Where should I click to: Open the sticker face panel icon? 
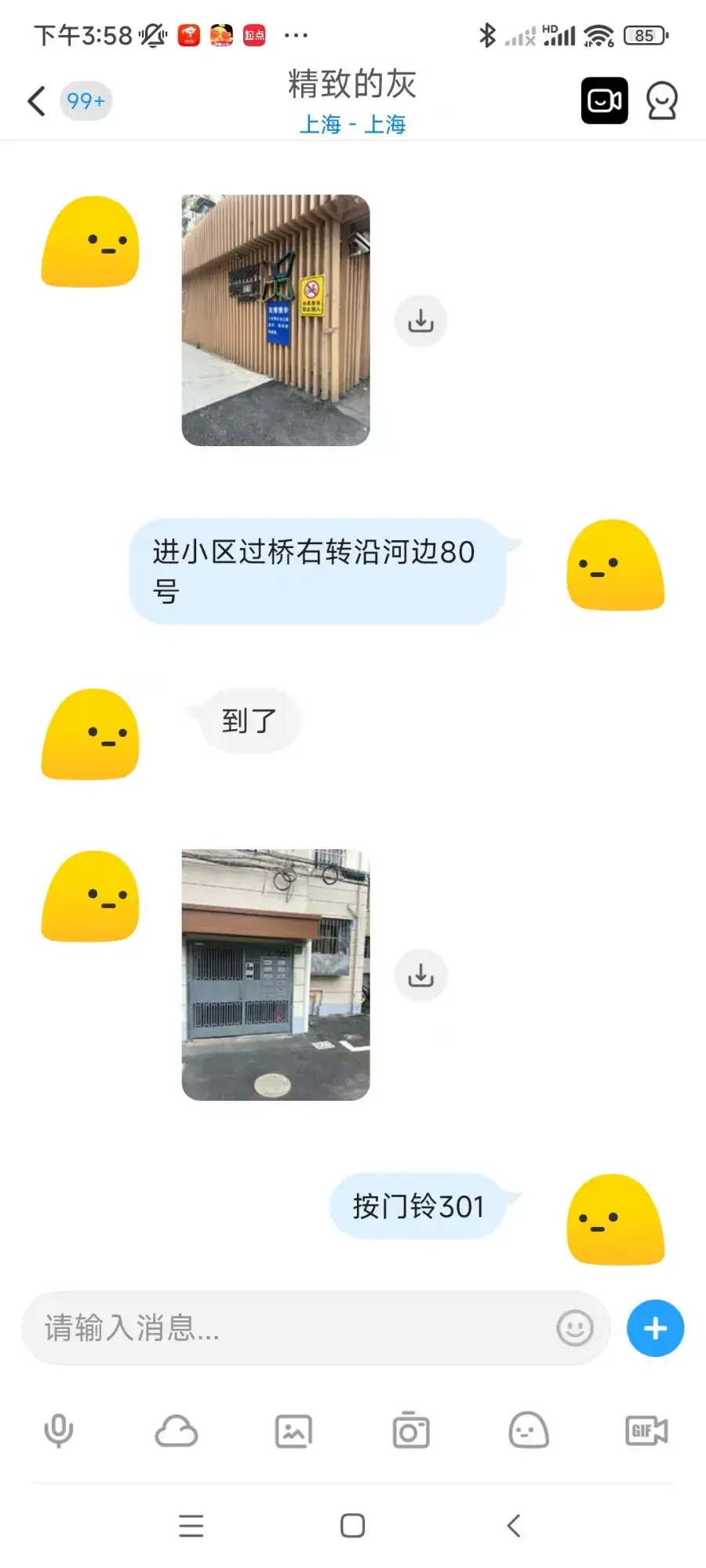coord(527,1429)
